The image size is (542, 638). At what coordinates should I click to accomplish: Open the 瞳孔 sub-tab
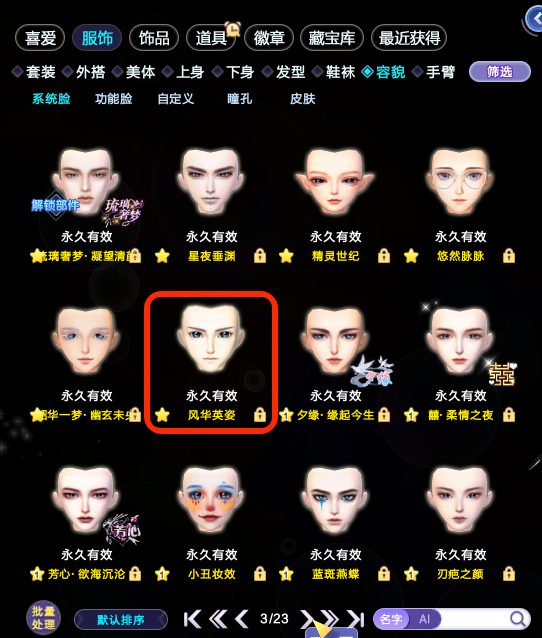(x=239, y=98)
